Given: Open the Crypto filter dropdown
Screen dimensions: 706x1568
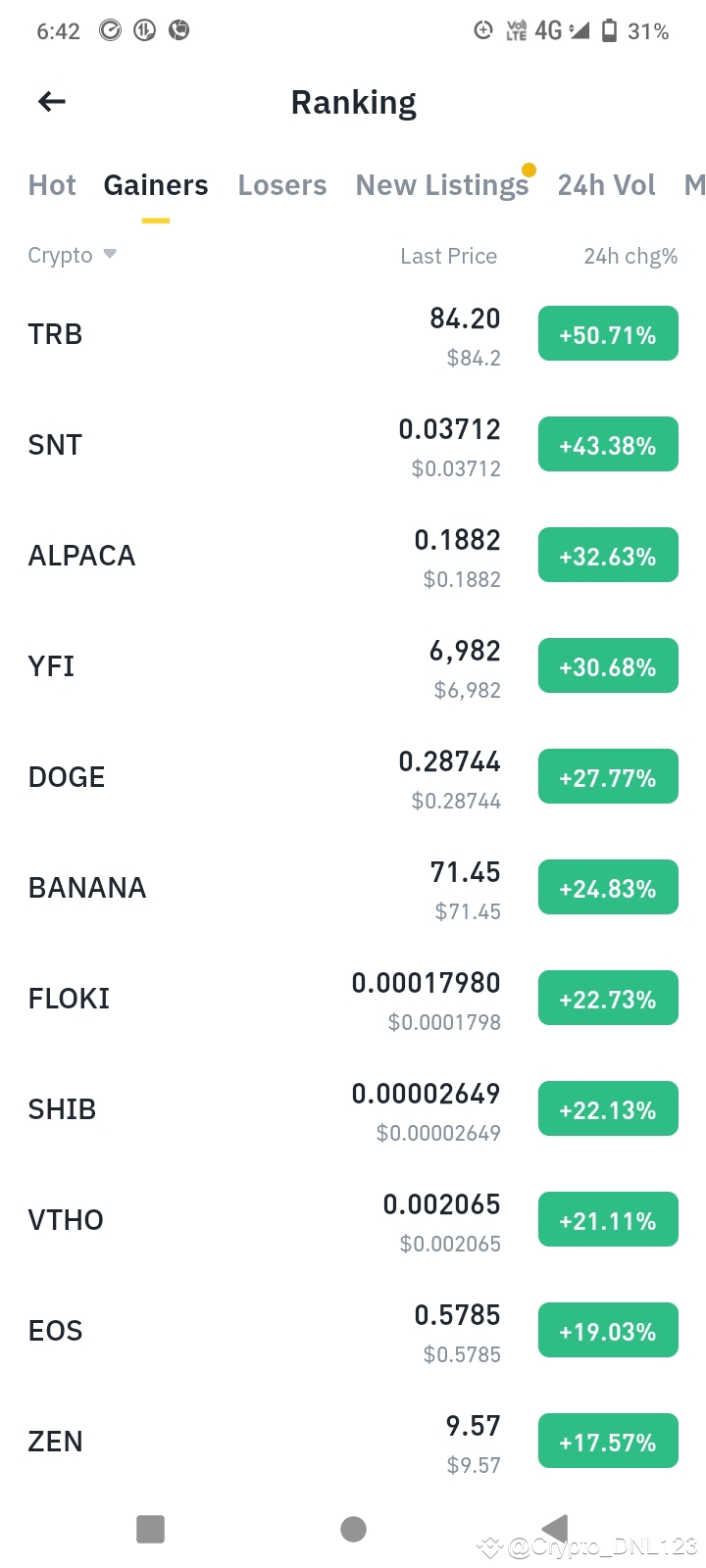Looking at the screenshot, I should click(73, 255).
